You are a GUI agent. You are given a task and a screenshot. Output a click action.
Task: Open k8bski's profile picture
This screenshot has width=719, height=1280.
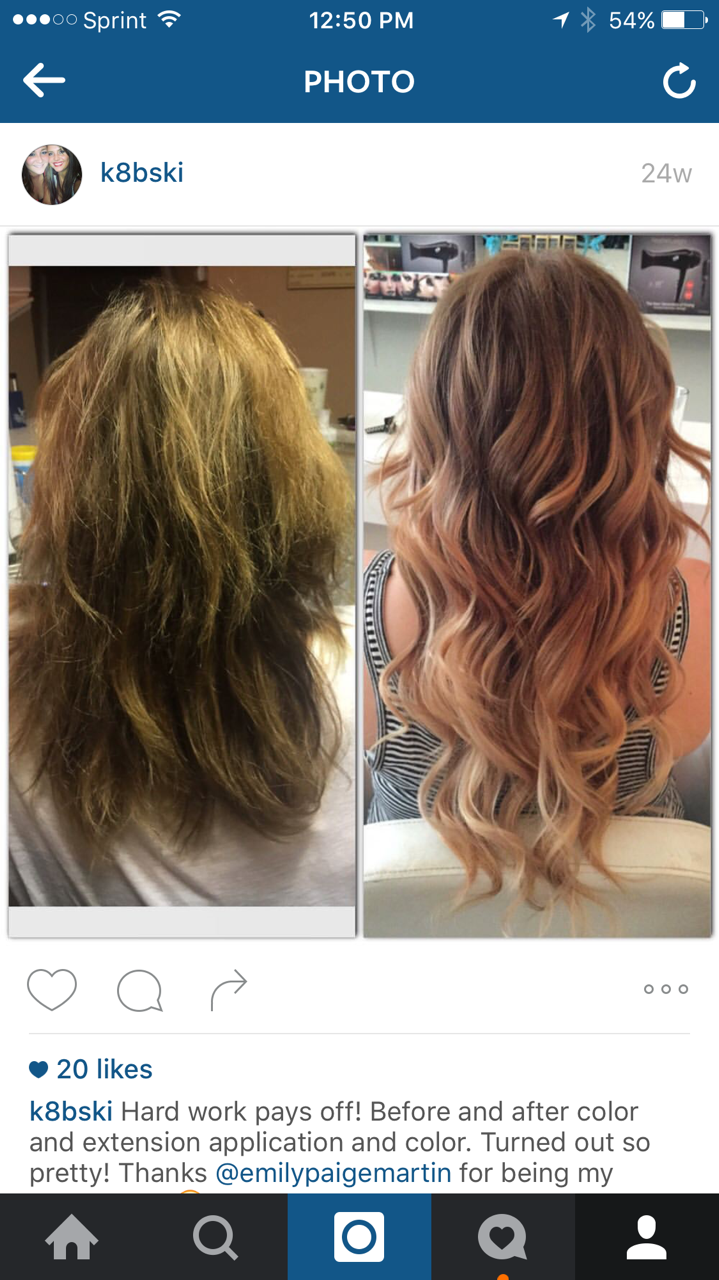tap(52, 174)
